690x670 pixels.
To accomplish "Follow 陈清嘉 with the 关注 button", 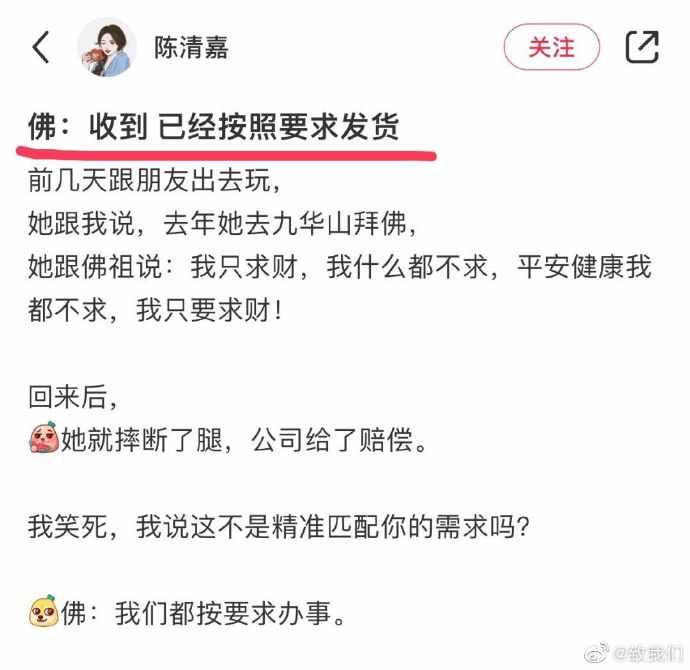I will (551, 47).
